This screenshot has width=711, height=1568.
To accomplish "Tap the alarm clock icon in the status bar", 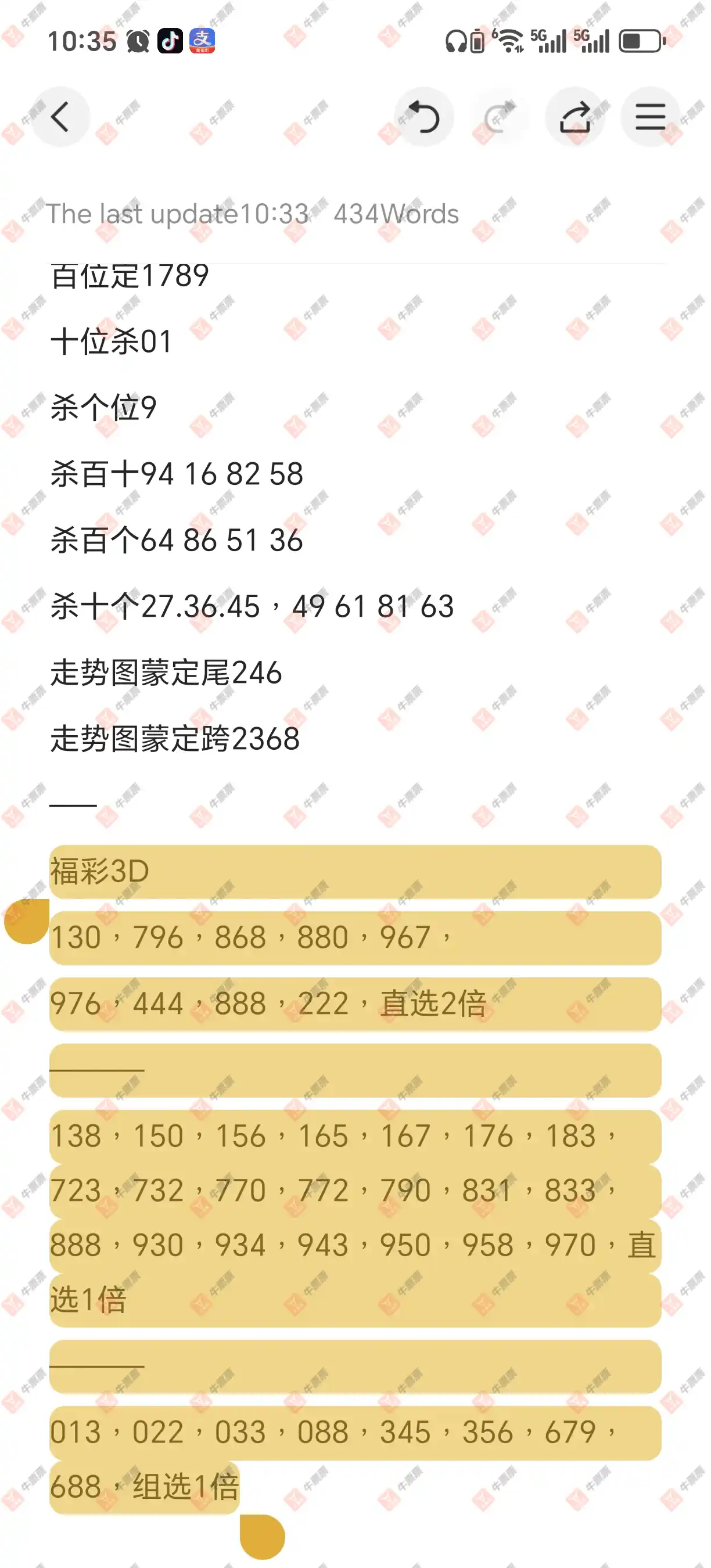I will pyautogui.click(x=137, y=41).
